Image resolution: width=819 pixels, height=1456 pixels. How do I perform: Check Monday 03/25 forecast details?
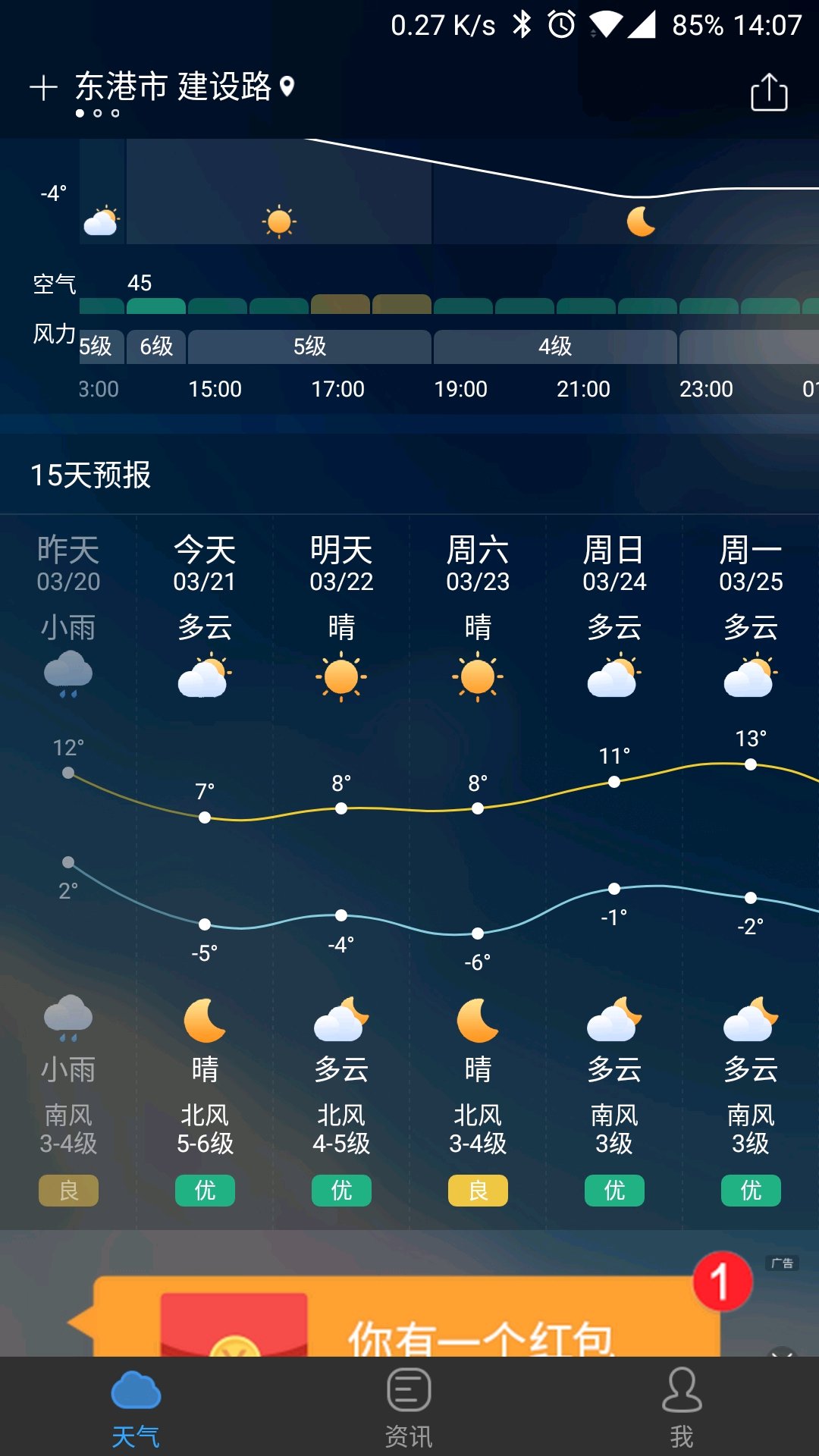[751, 872]
